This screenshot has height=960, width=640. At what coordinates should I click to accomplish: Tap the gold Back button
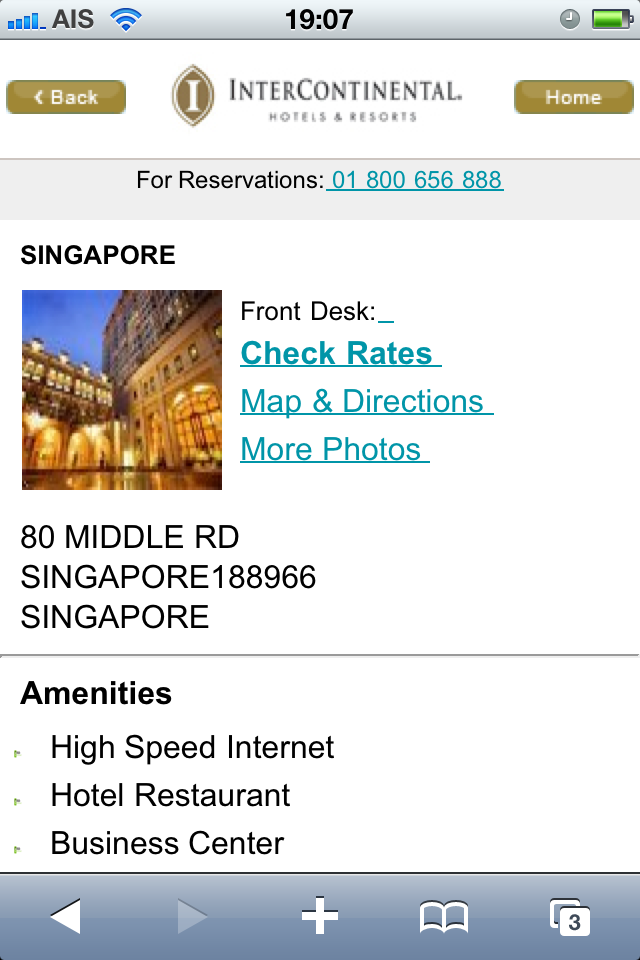pos(66,97)
